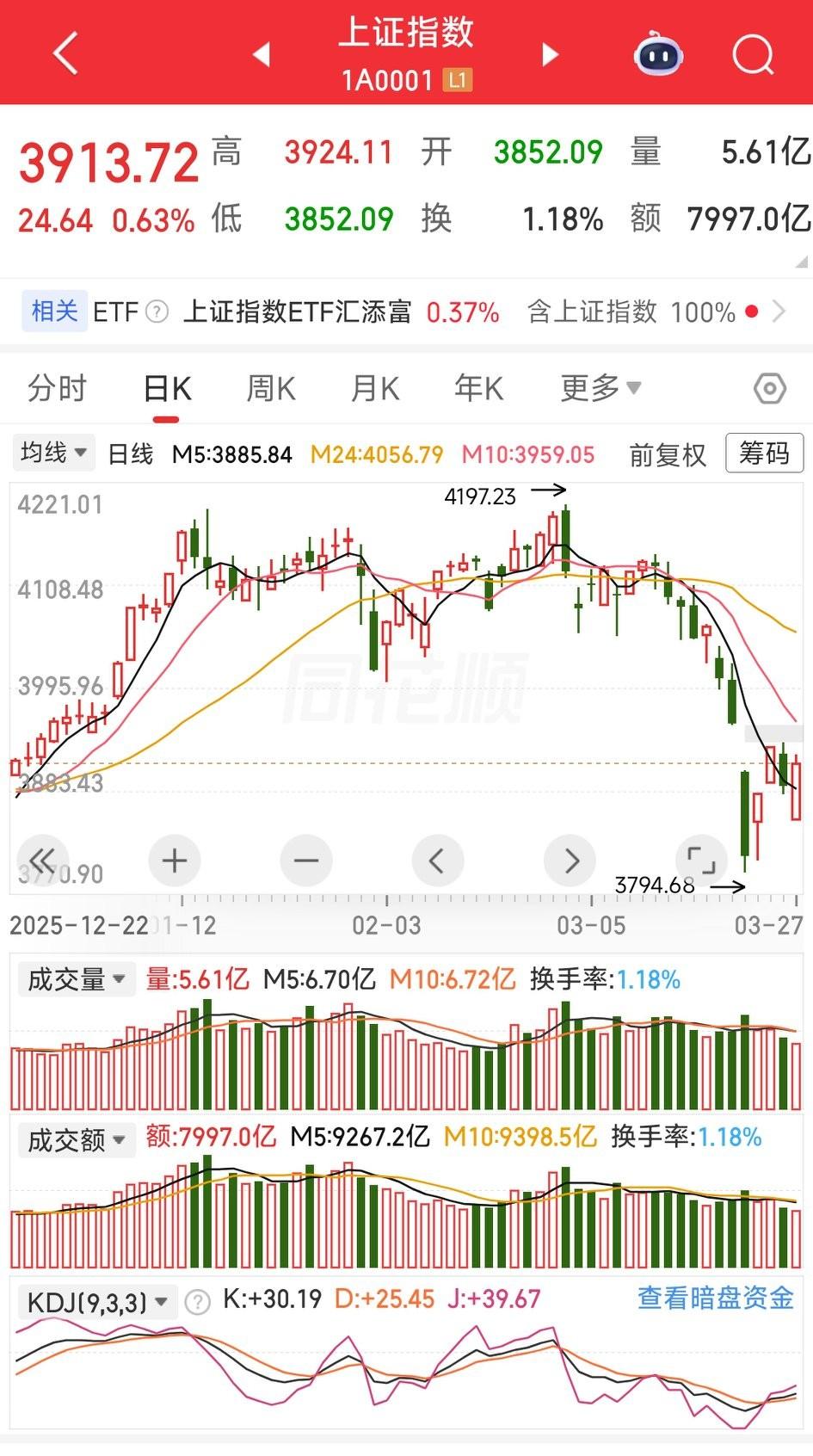Click the next-stock arrow beside the title
This screenshot has height=1456, width=813.
pos(550,53)
